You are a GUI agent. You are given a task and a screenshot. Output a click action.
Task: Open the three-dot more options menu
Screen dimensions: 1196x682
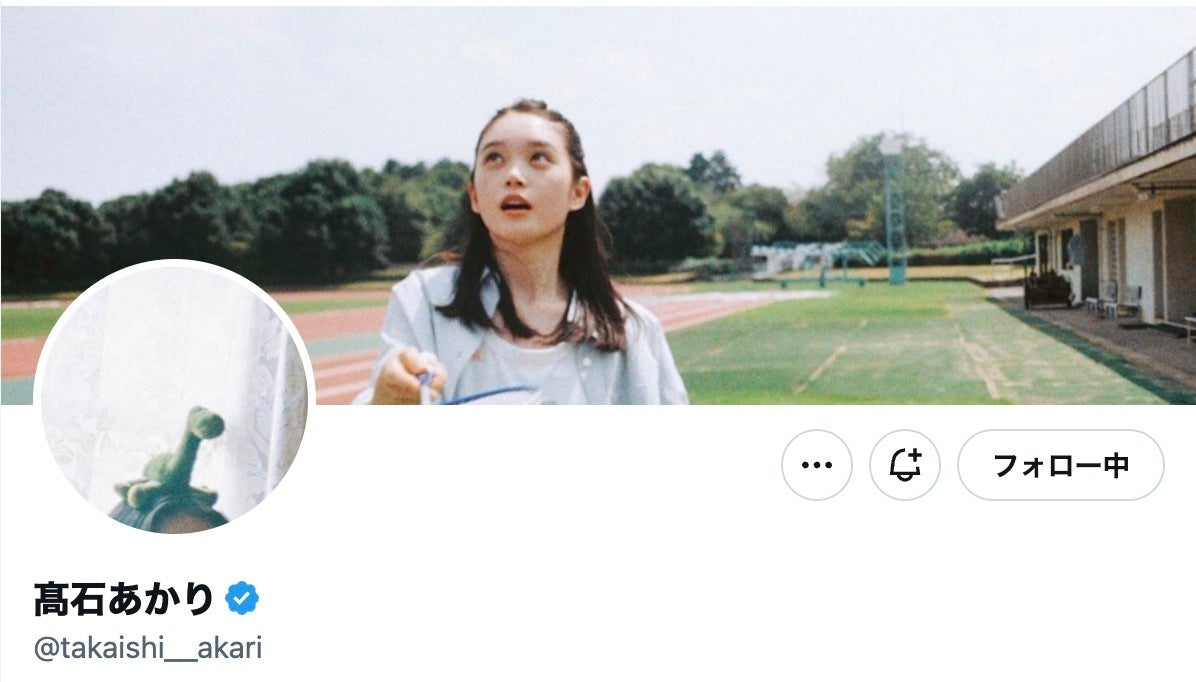click(817, 465)
